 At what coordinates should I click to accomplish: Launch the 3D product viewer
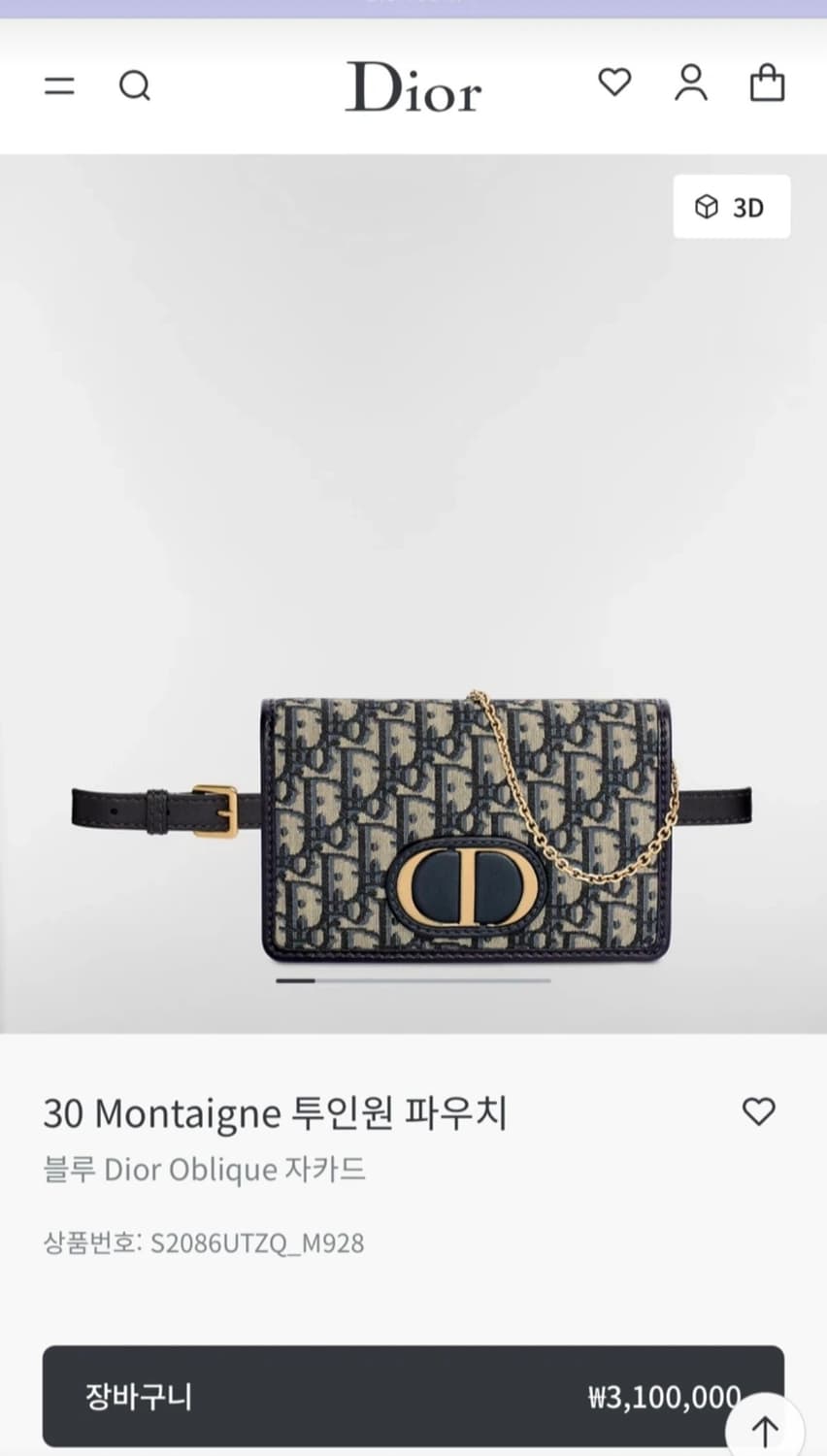coord(731,207)
